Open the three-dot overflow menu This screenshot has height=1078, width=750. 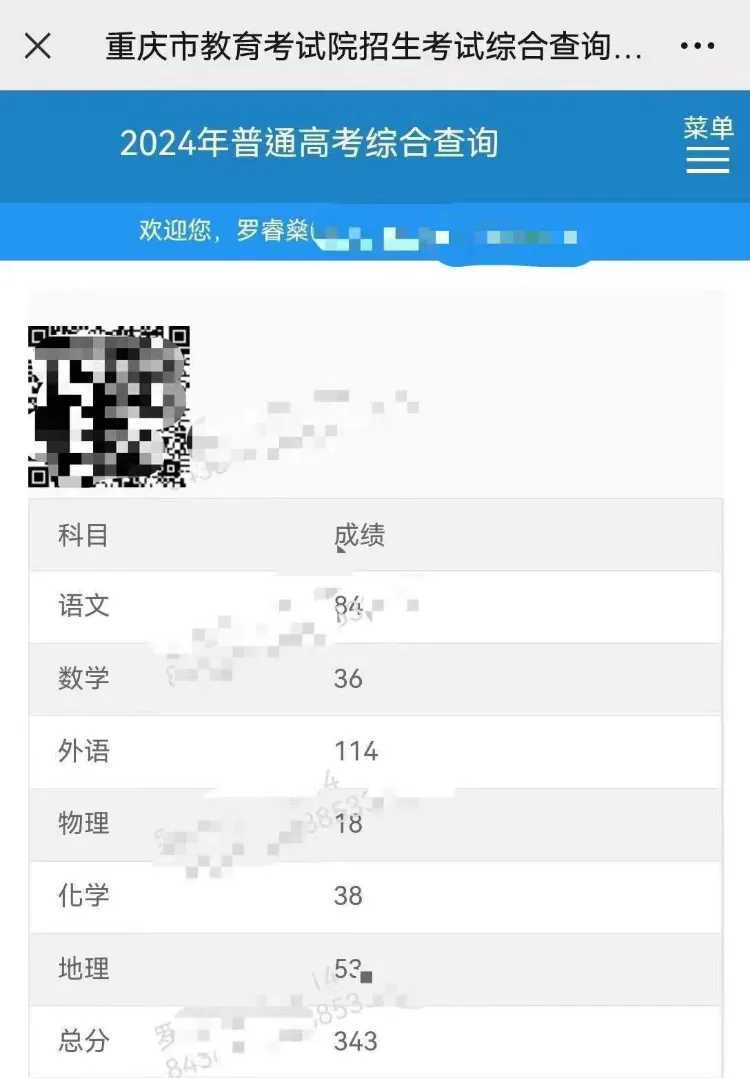point(696,46)
